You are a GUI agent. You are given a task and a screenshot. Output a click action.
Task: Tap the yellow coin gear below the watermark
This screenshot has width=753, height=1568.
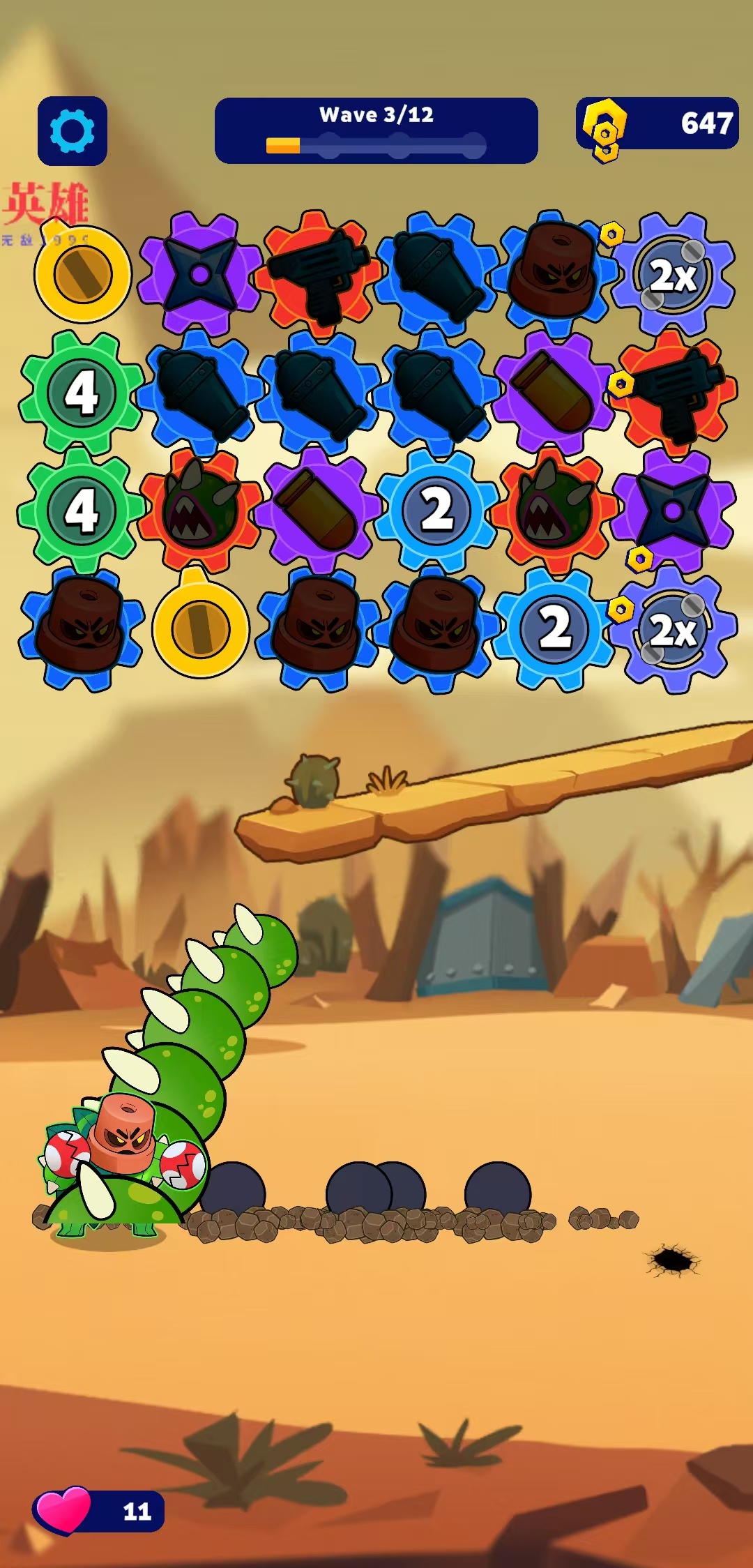point(82,274)
